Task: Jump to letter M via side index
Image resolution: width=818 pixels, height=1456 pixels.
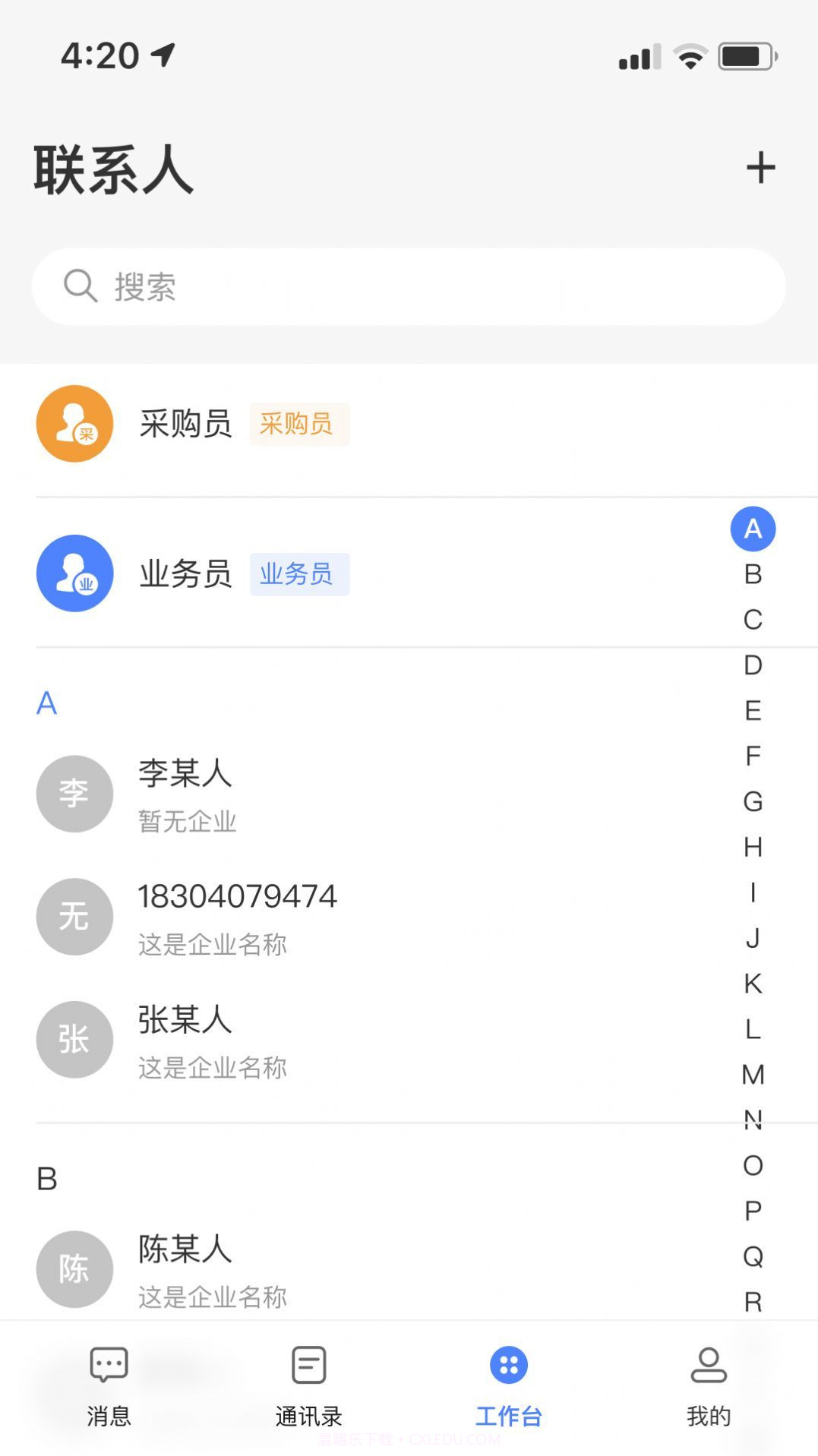Action: (x=753, y=1075)
